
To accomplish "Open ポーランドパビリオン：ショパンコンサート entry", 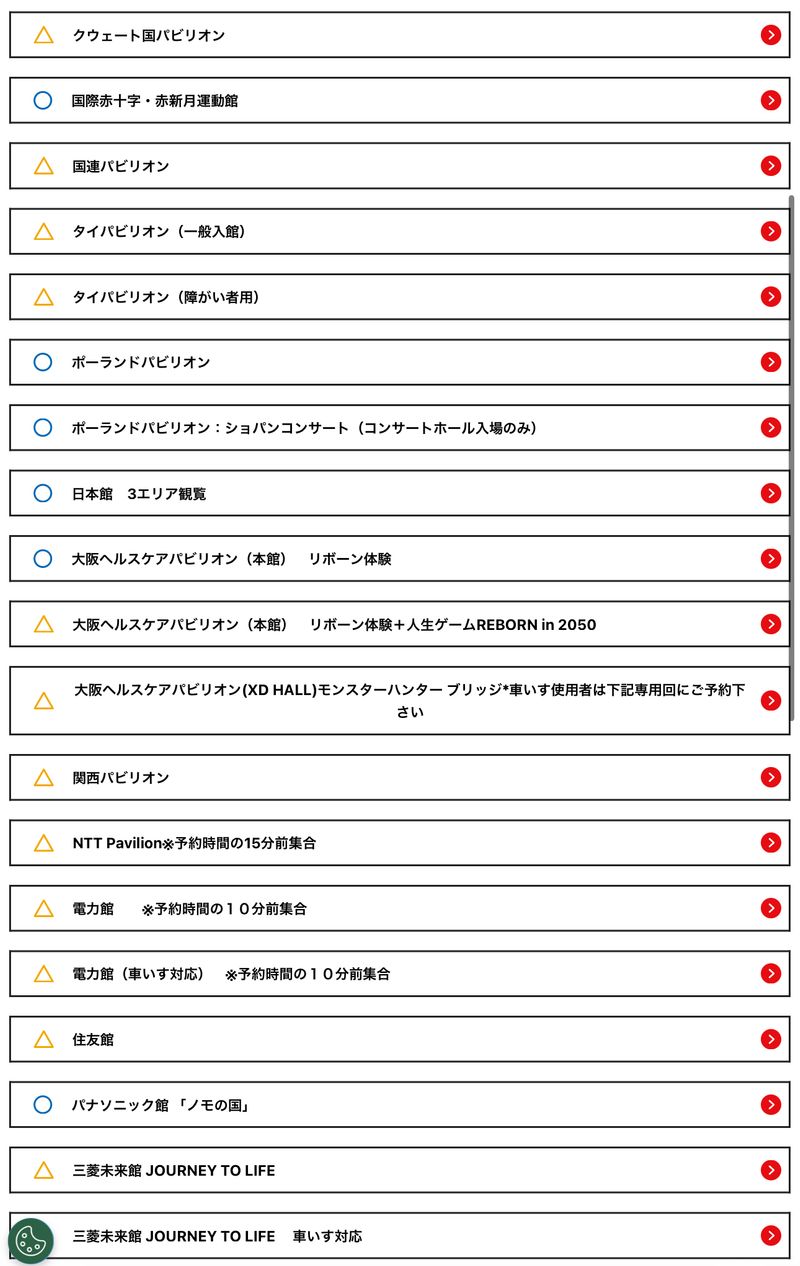I will (400, 428).
